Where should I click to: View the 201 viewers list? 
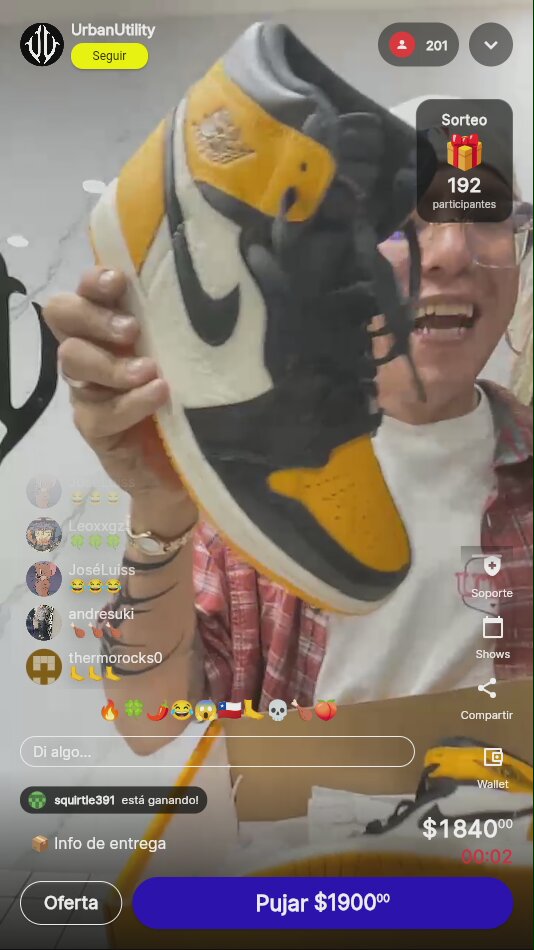pyautogui.click(x=418, y=45)
